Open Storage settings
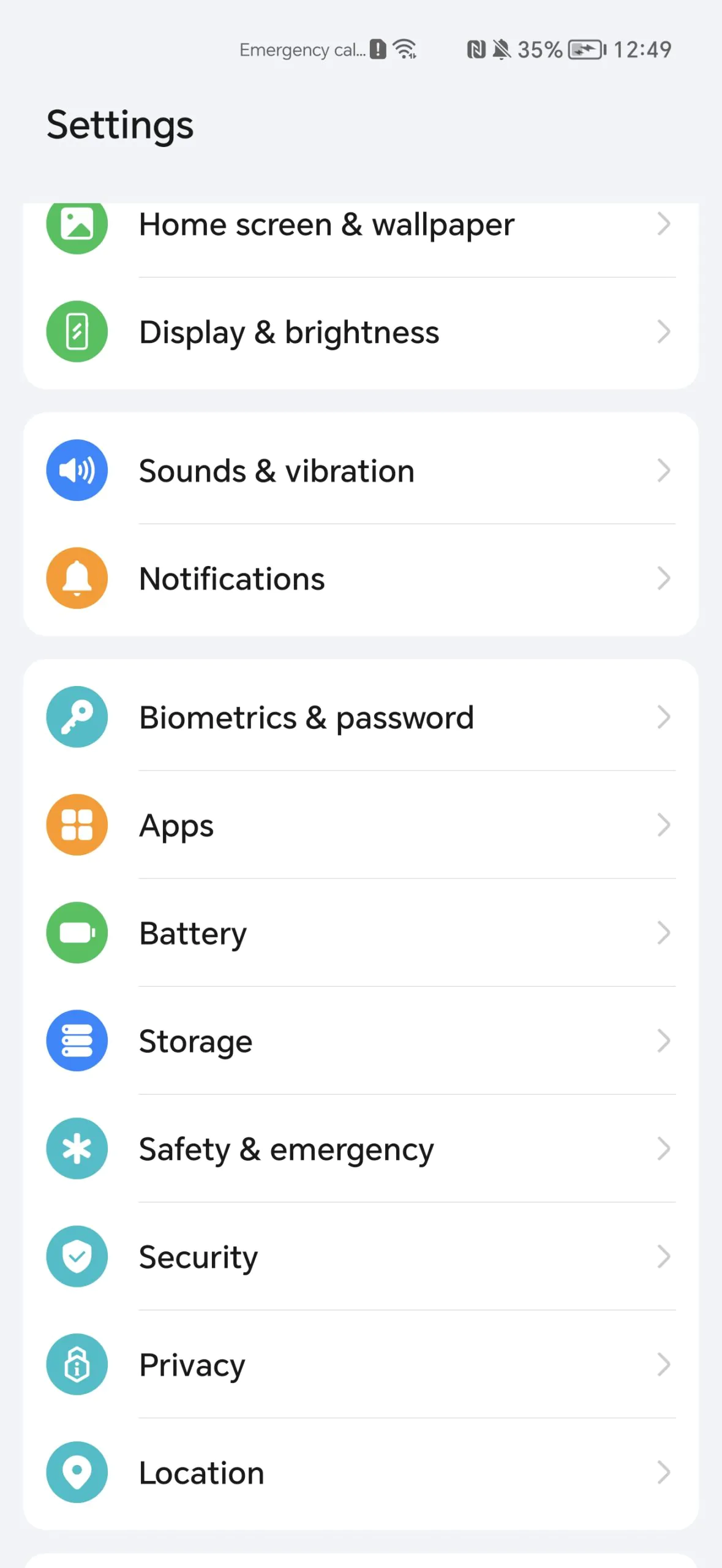The width and height of the screenshot is (722, 1568). click(x=361, y=1040)
